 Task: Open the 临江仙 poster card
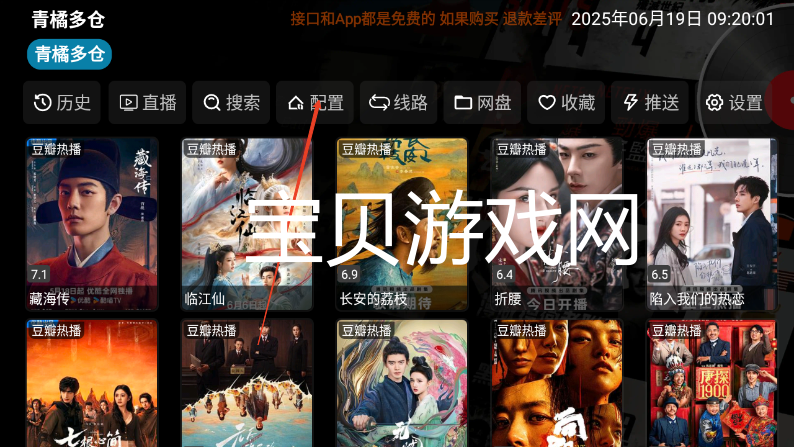pyautogui.click(x=247, y=224)
